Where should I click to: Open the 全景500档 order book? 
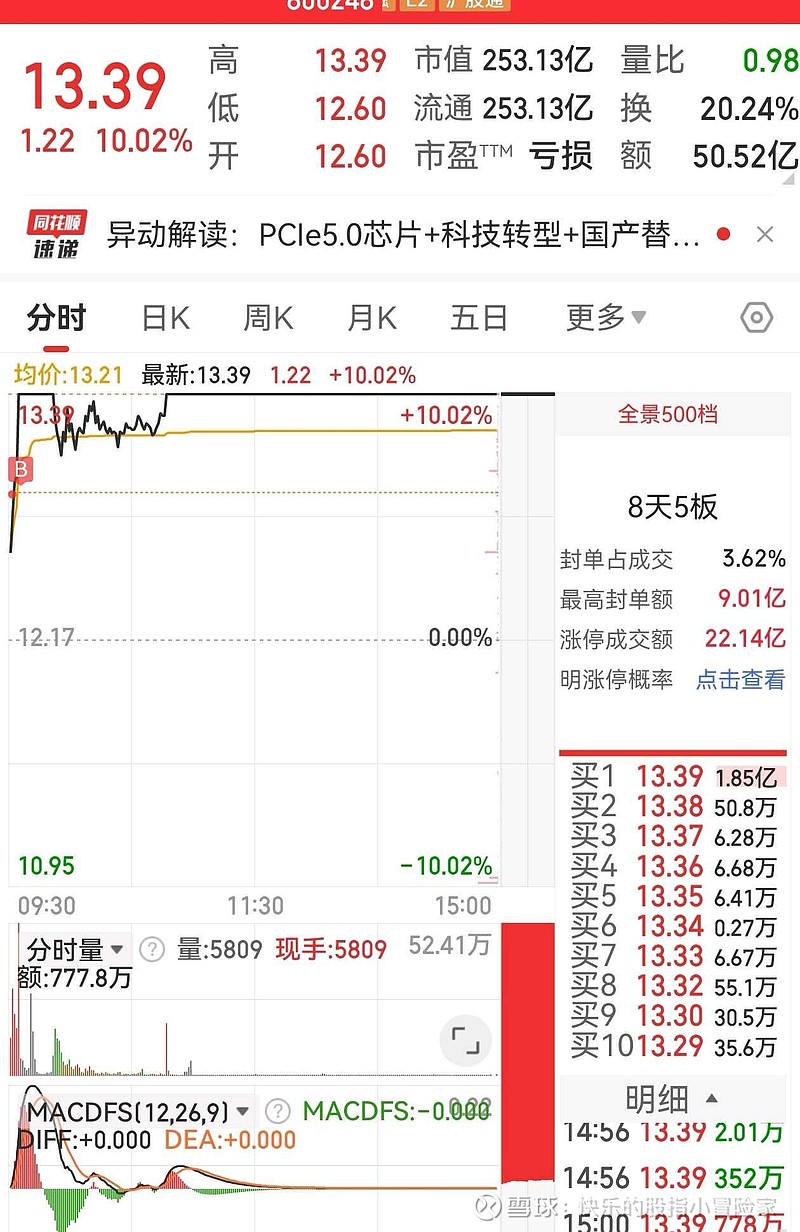(x=668, y=414)
